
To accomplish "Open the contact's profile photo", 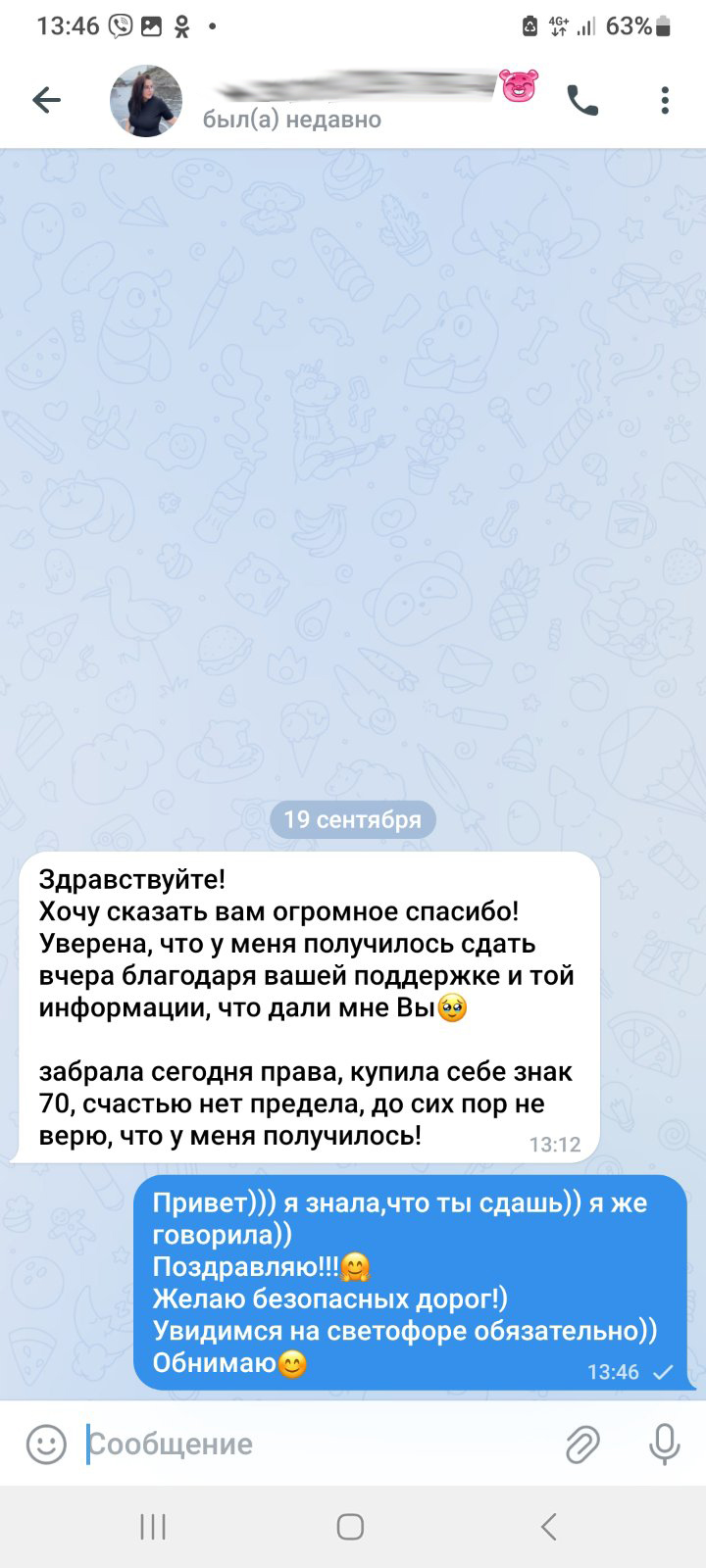I will (146, 101).
